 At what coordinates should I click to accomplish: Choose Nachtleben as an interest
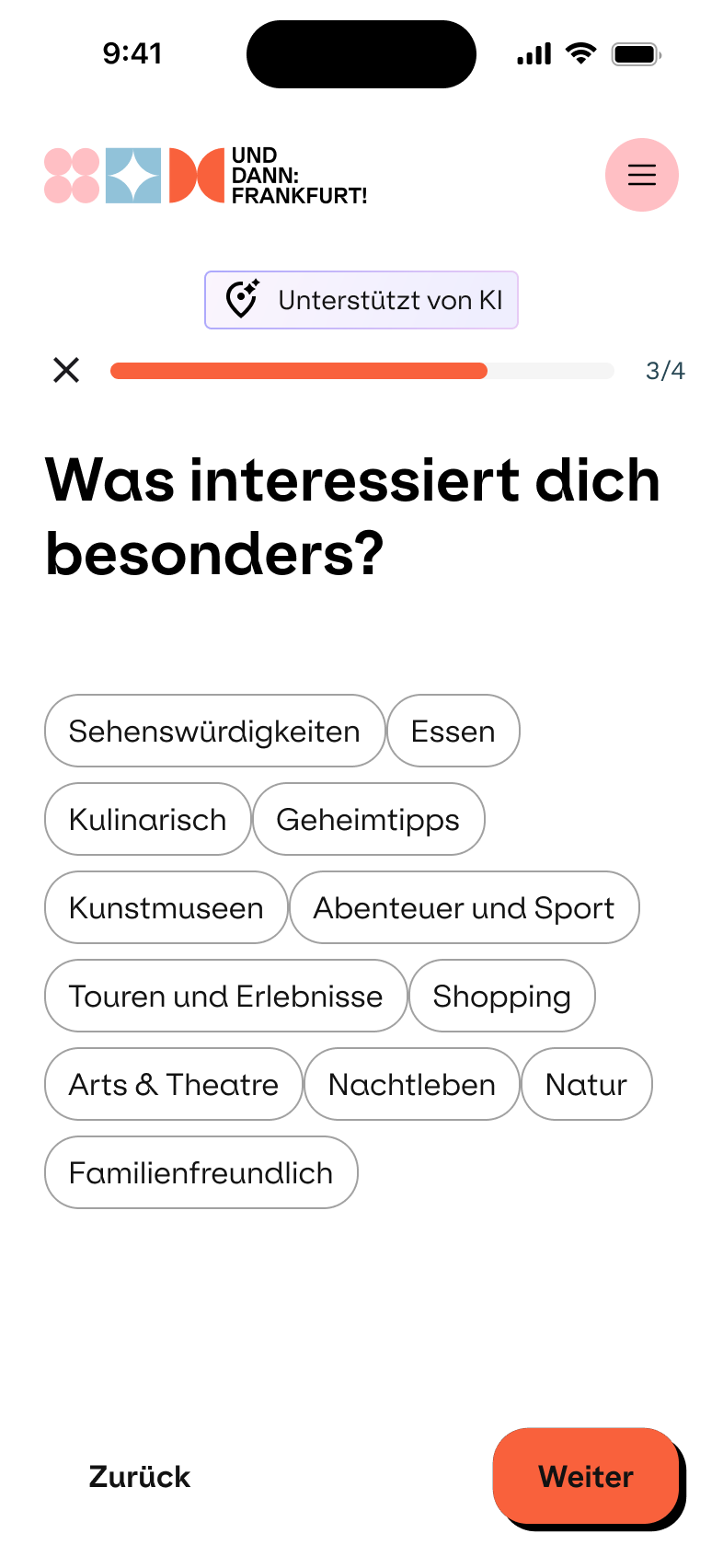(411, 1084)
